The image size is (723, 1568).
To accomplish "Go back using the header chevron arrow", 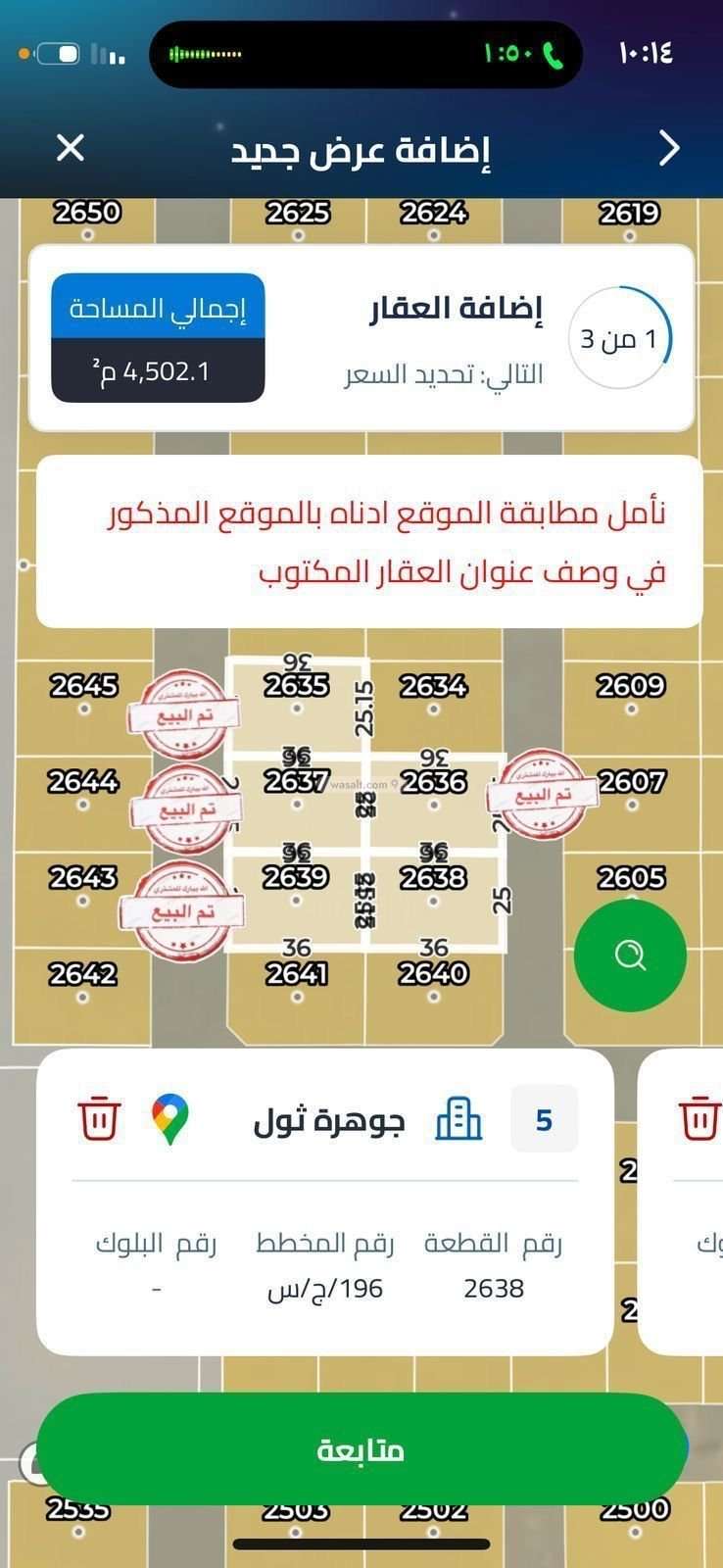I will click(669, 149).
